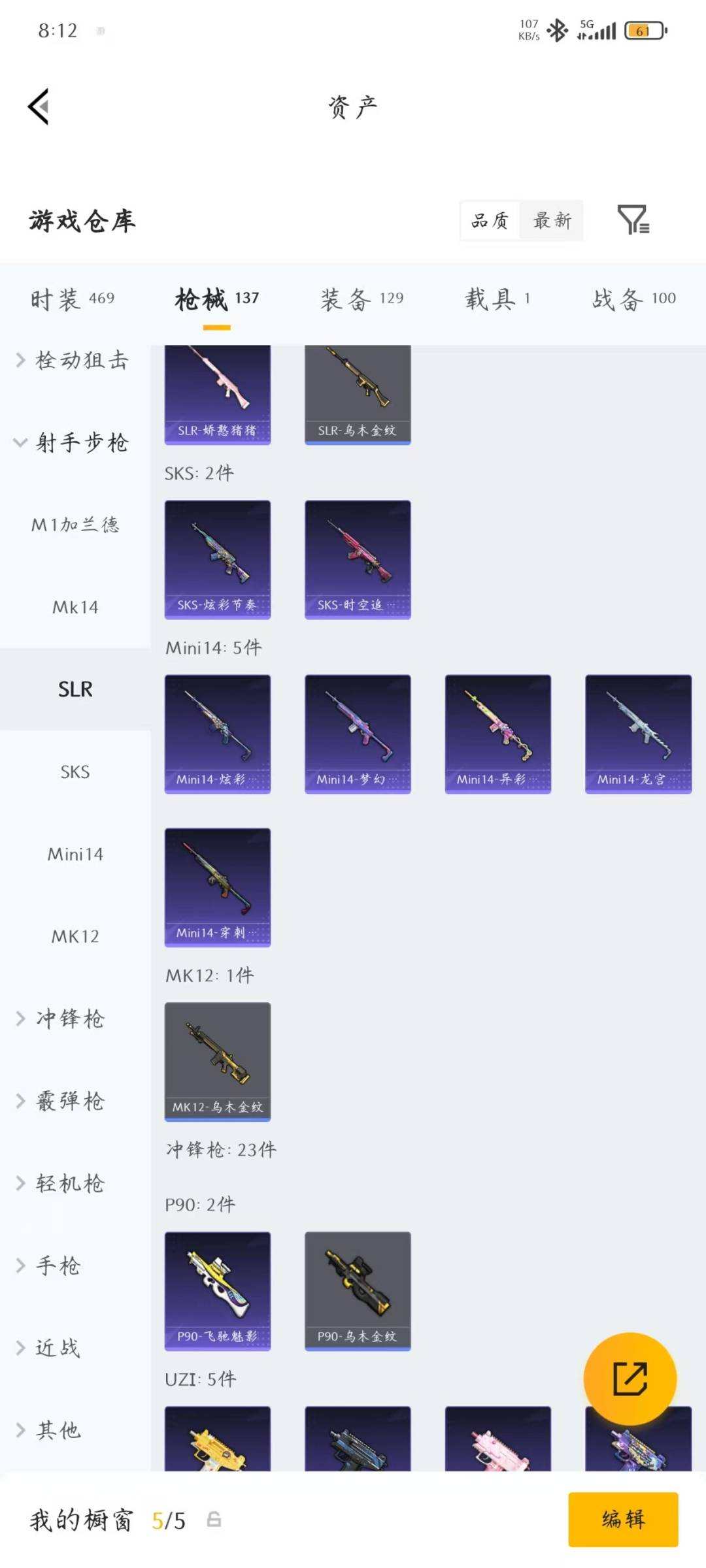The width and height of the screenshot is (706, 1568).
Task: View the MK12-乌木金纹 weapon skin
Action: click(x=218, y=1060)
